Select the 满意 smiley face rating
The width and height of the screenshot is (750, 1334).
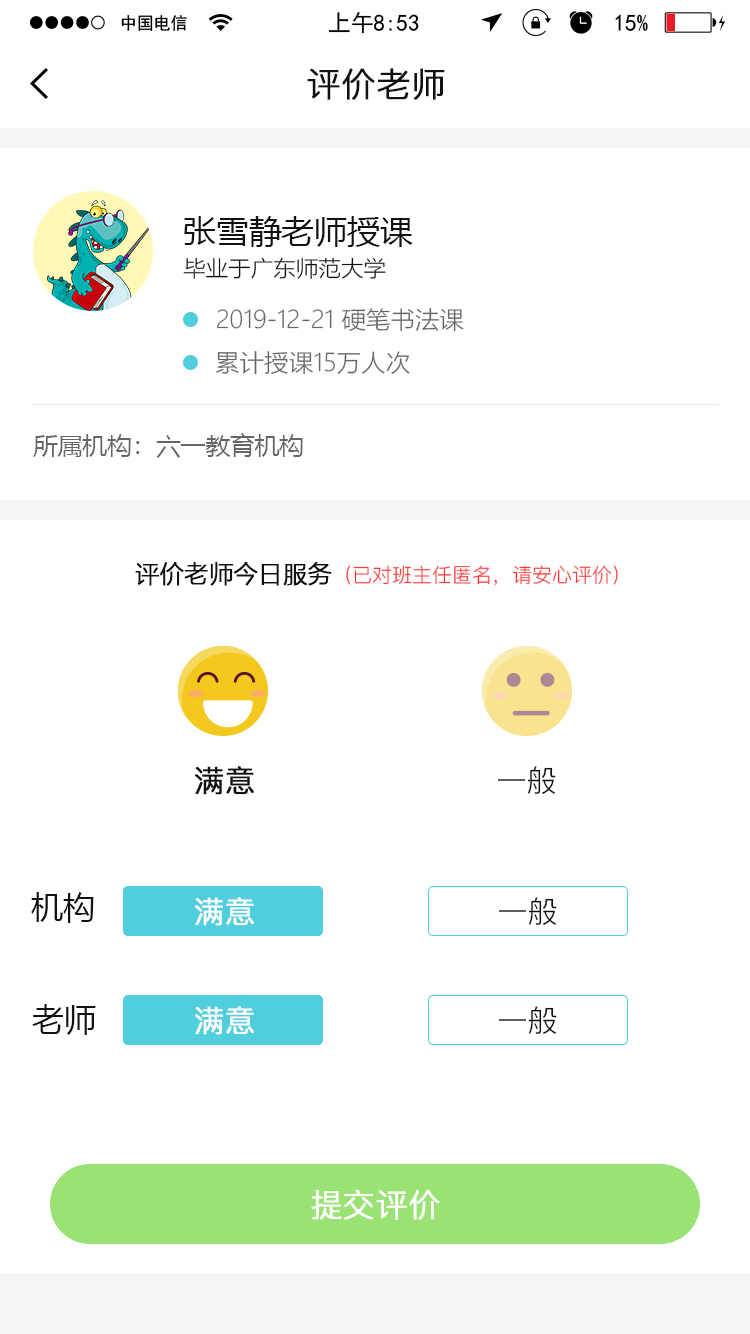[x=223, y=691]
